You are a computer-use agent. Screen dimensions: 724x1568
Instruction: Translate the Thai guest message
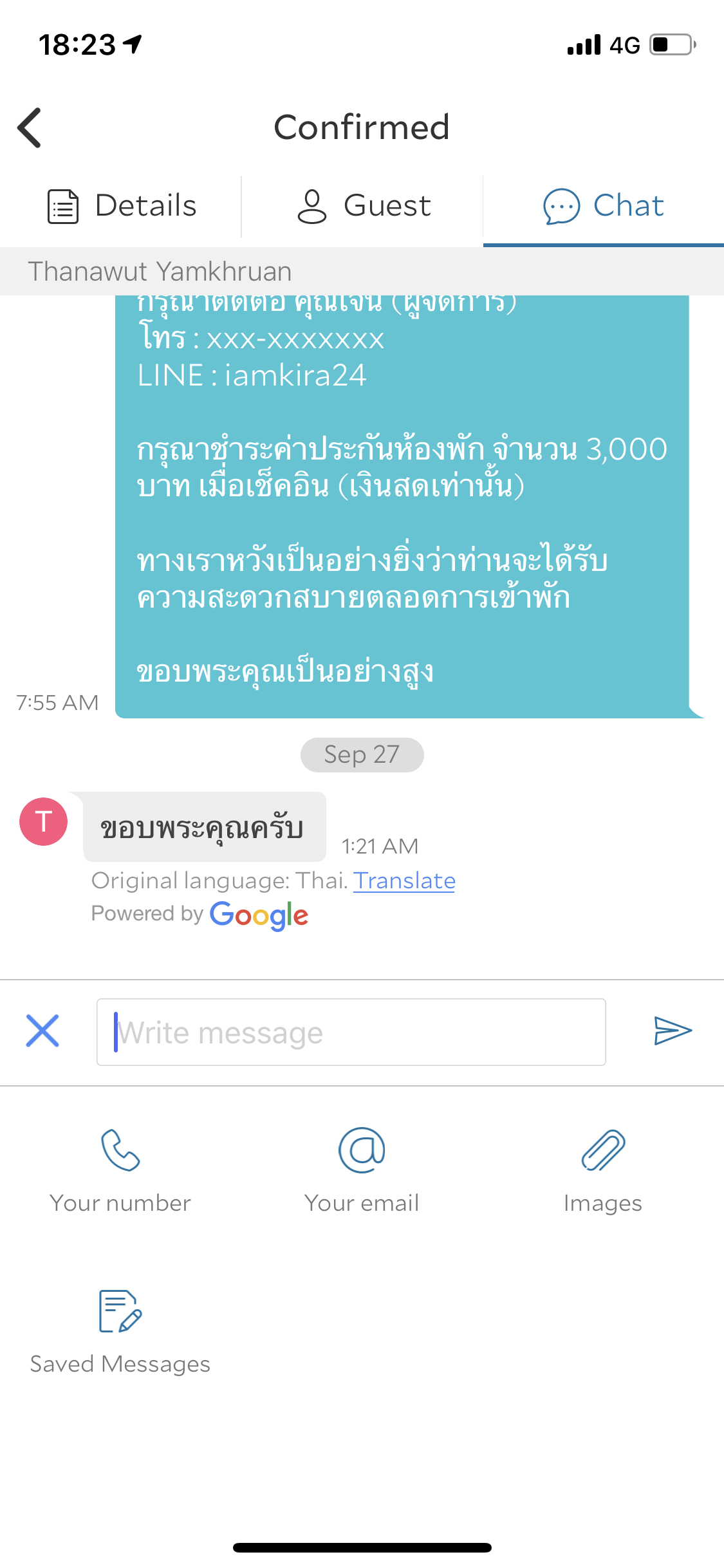404,881
